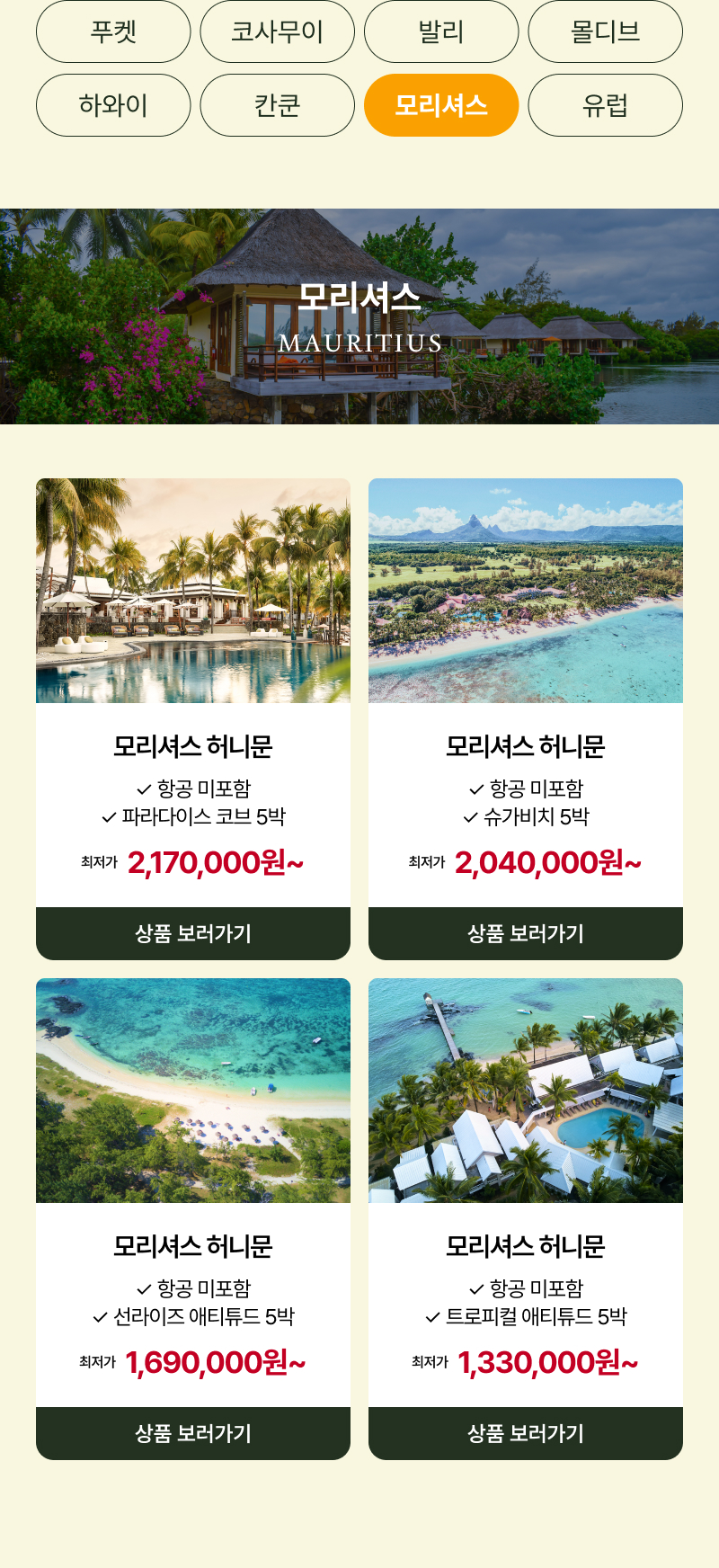Image resolution: width=719 pixels, height=1568 pixels.
Task: Open the 몰디브 destination chip
Action: pos(605,31)
